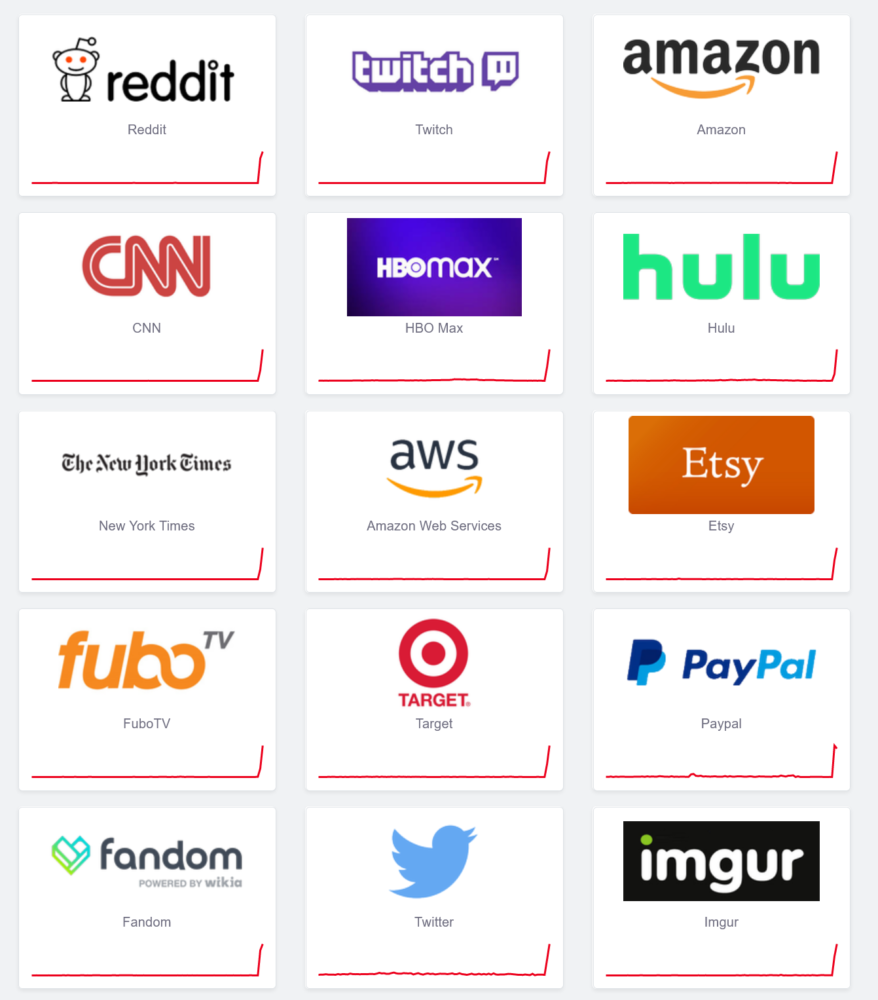Open the Twitch outage card
This screenshot has width=878, height=1000.
434,105
